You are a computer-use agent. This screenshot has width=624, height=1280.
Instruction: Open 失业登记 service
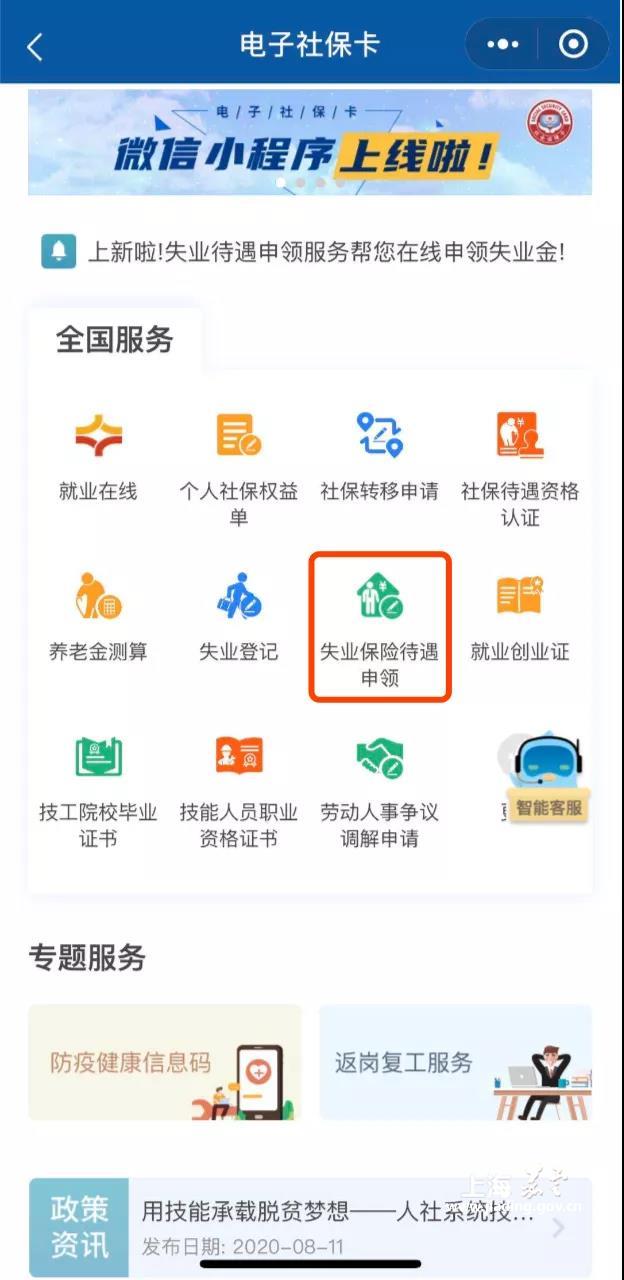point(238,615)
